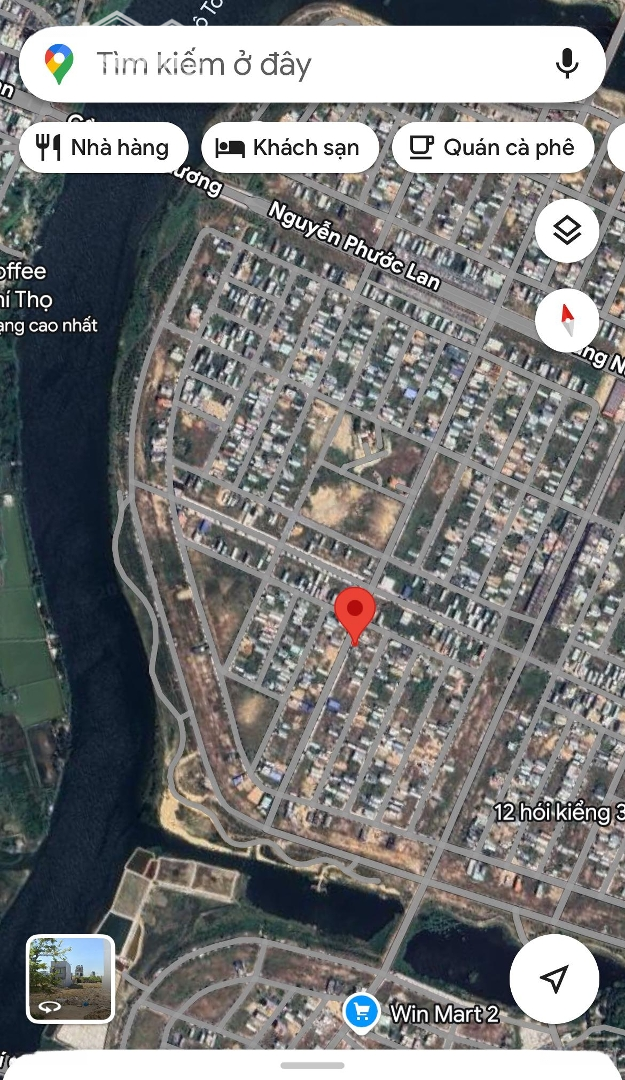Select the 'Nhà hàng' chip
The height and width of the screenshot is (1080, 625).
click(103, 148)
